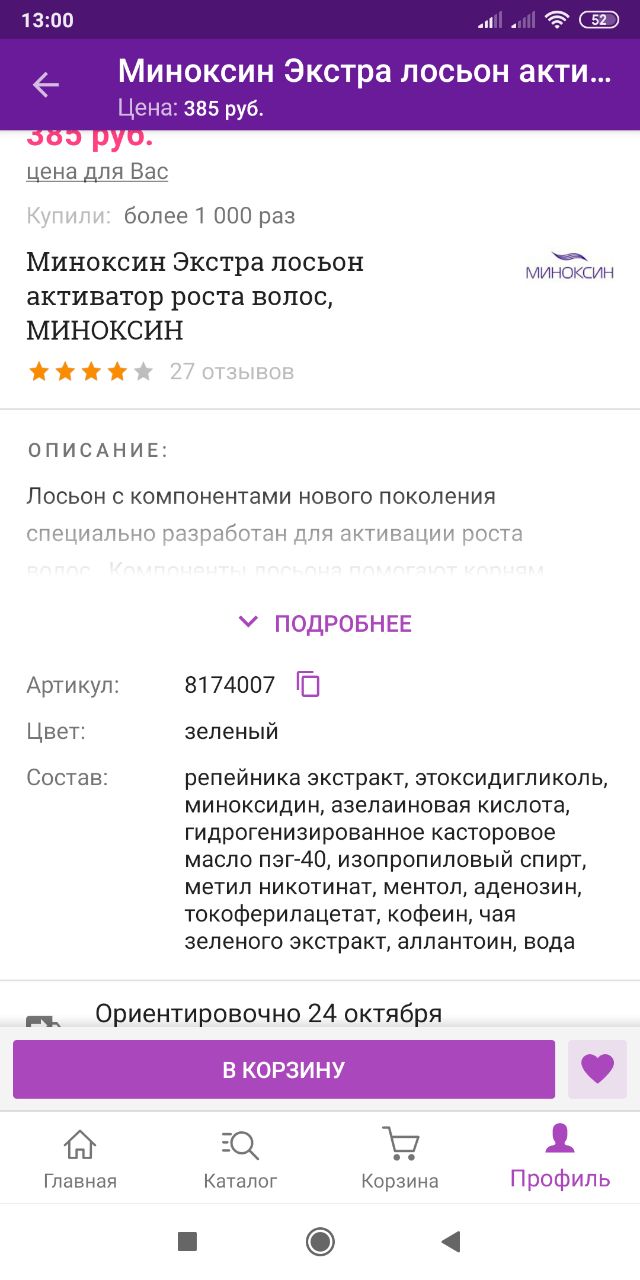Open the 27 отзывов reviews
The height and width of the screenshot is (1280, 640).
232,372
